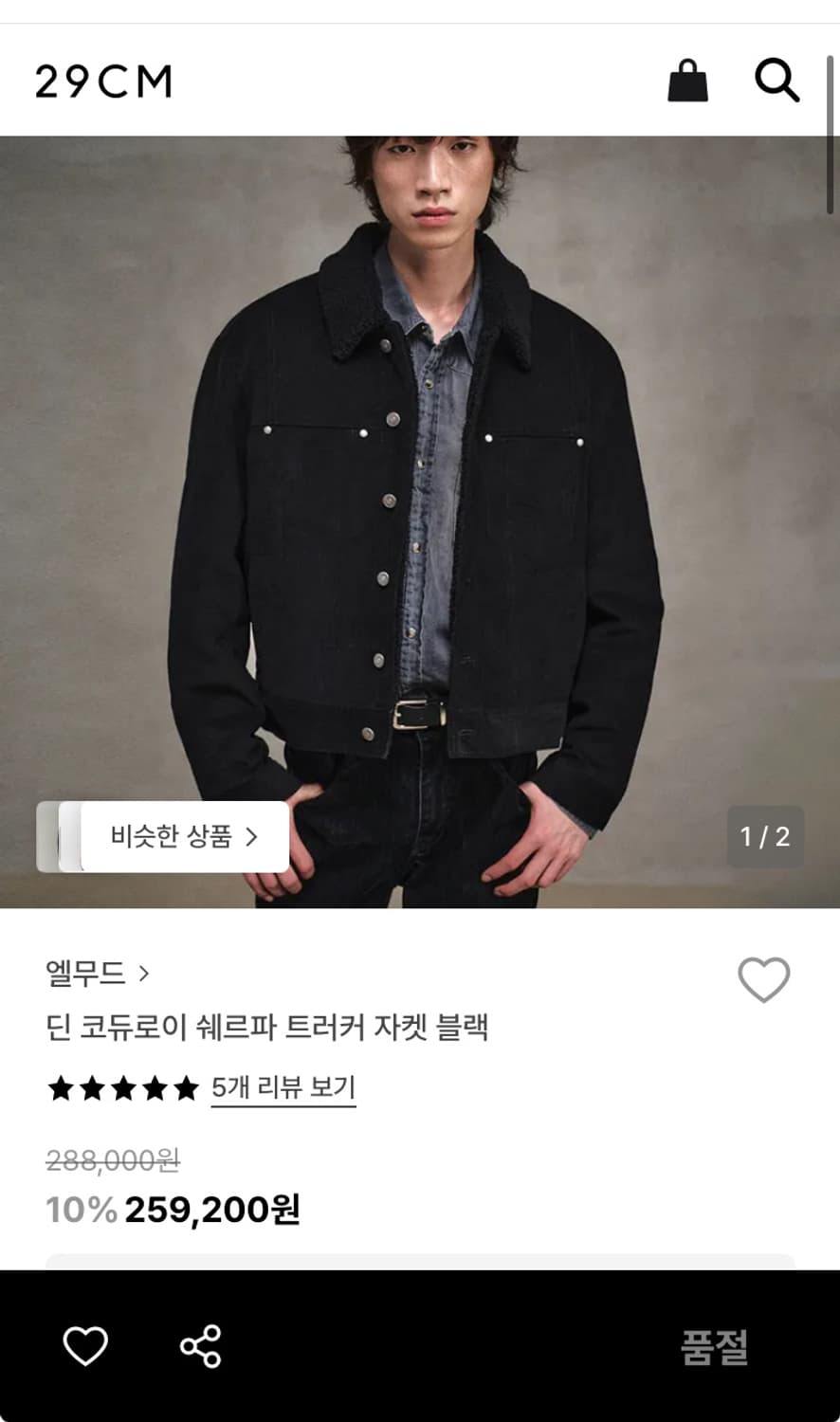Click the 1/2 image pagination indicator

pos(764,836)
